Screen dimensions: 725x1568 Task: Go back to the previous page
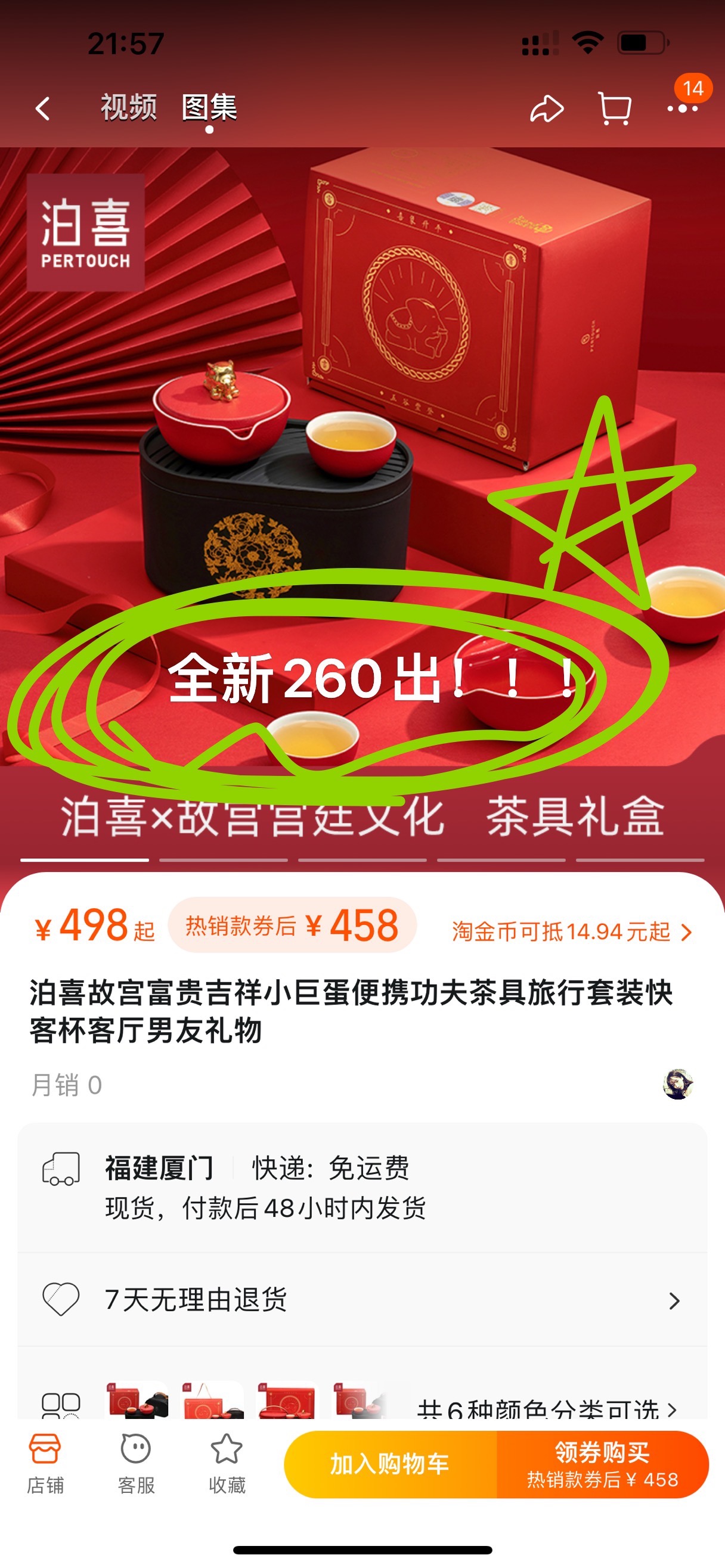coord(42,109)
